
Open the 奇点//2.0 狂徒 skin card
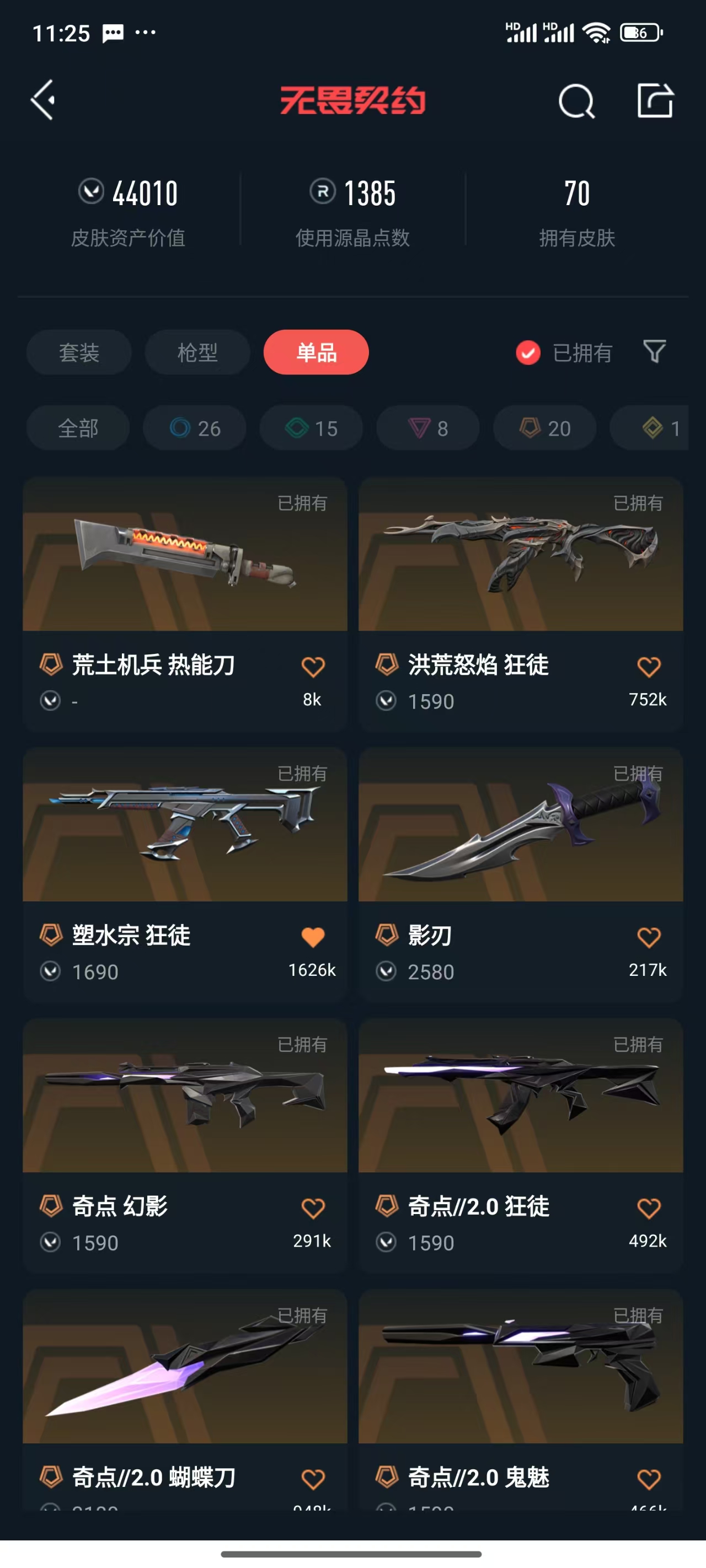[521, 1096]
